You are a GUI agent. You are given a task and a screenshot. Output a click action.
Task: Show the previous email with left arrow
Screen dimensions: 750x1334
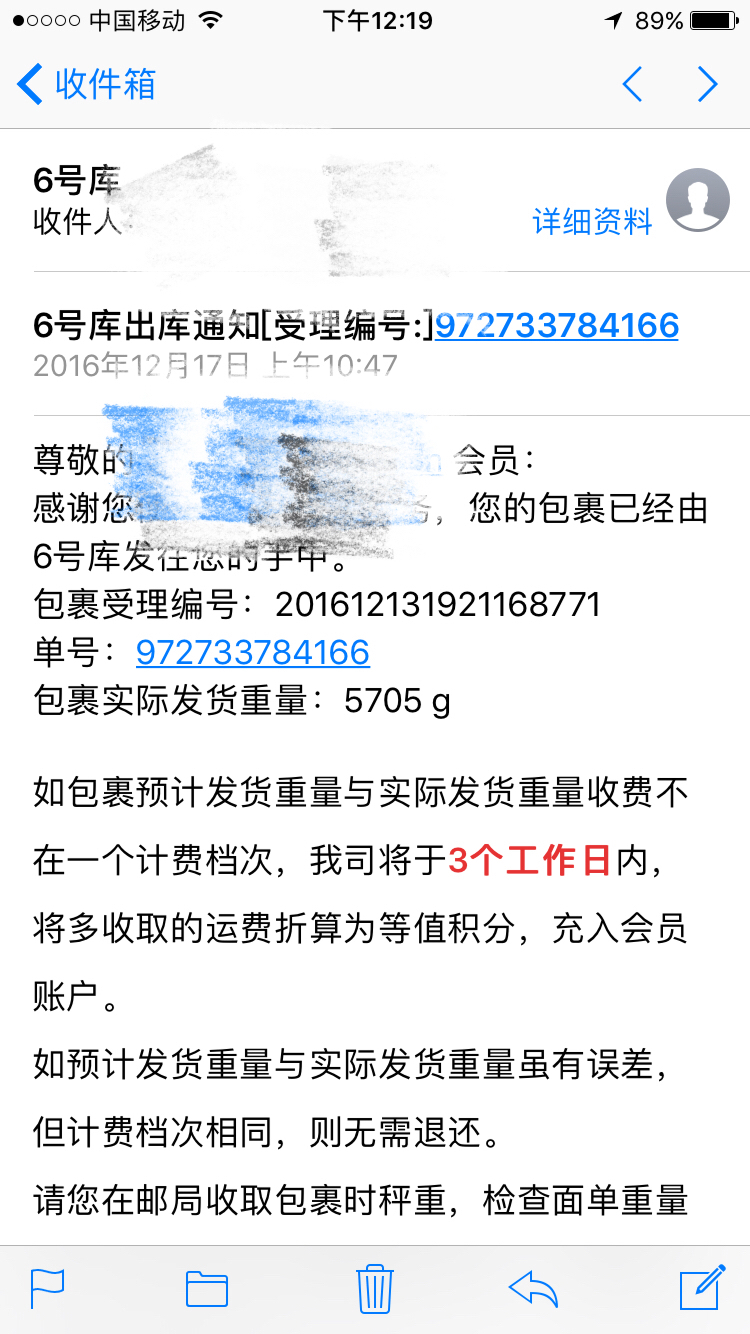(x=632, y=84)
